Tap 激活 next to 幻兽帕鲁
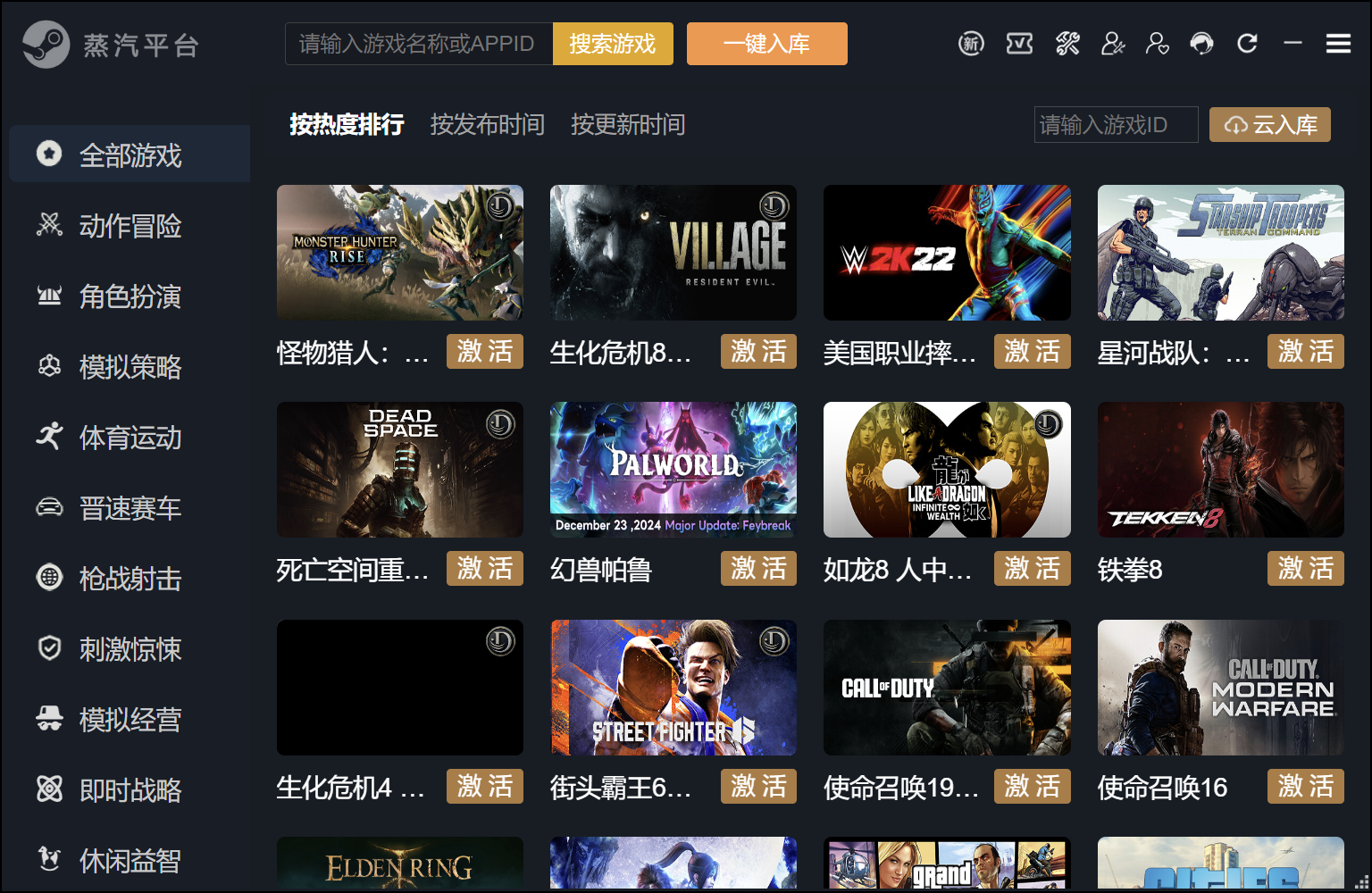Image resolution: width=1372 pixels, height=893 pixels. point(757,568)
